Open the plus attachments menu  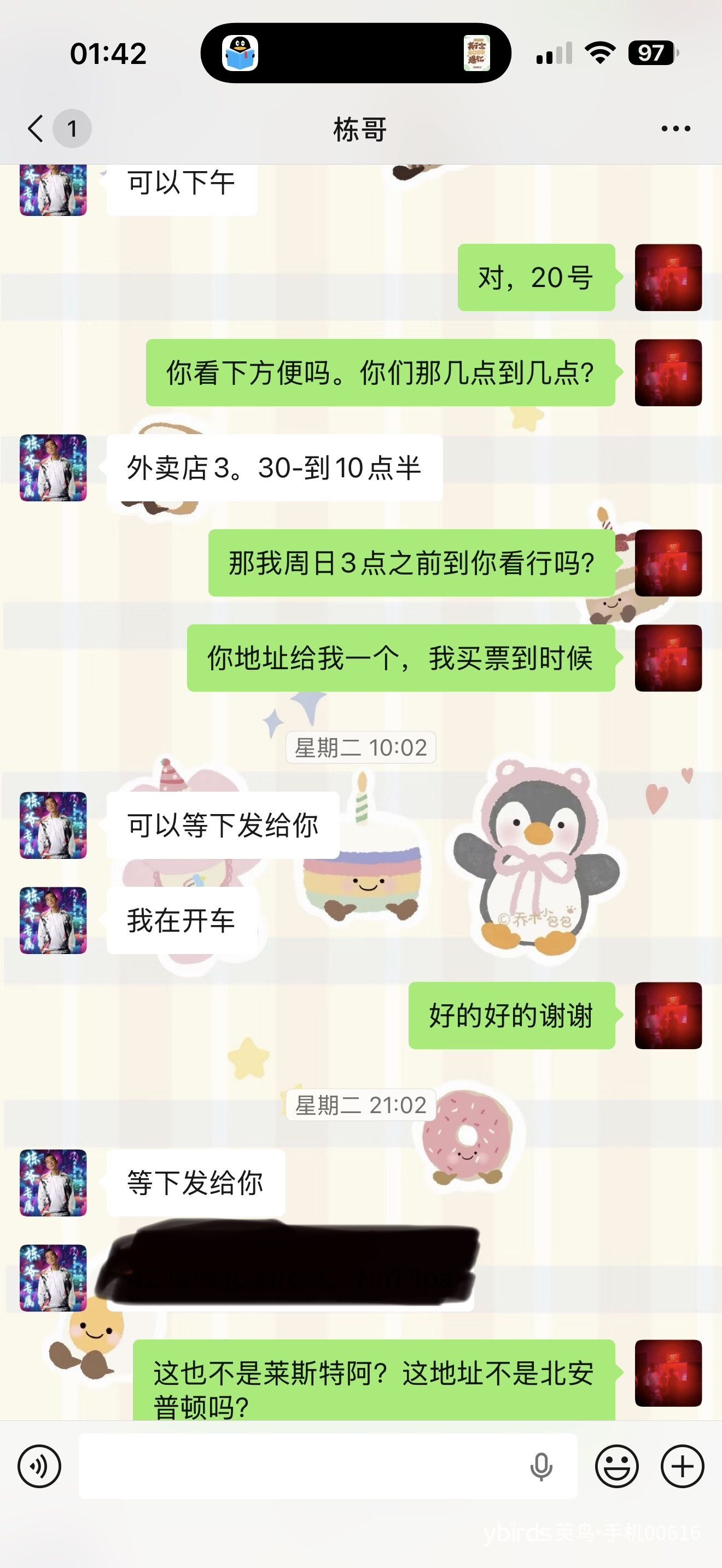683,1466
